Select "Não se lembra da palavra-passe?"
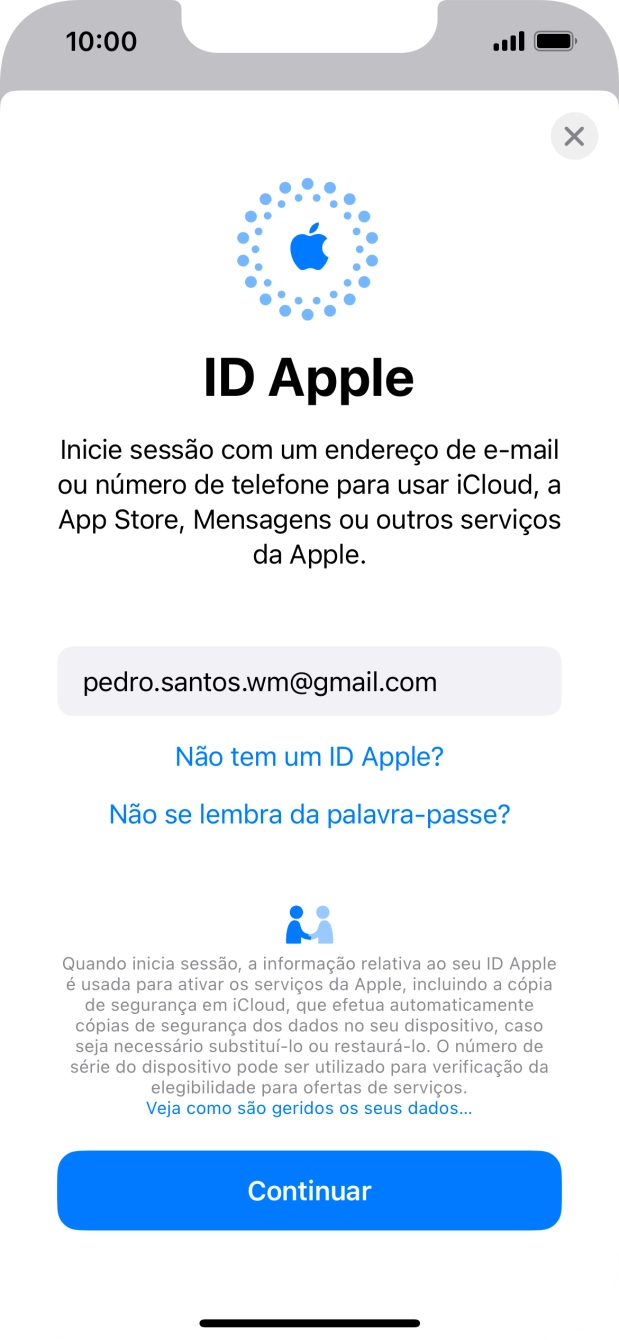This screenshot has width=619, height=1340. [x=309, y=815]
